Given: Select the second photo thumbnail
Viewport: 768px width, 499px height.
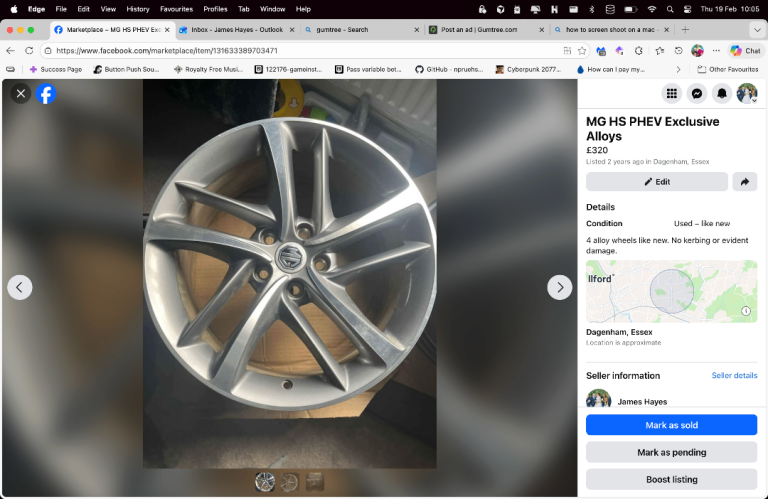Looking at the screenshot, I should coord(290,482).
